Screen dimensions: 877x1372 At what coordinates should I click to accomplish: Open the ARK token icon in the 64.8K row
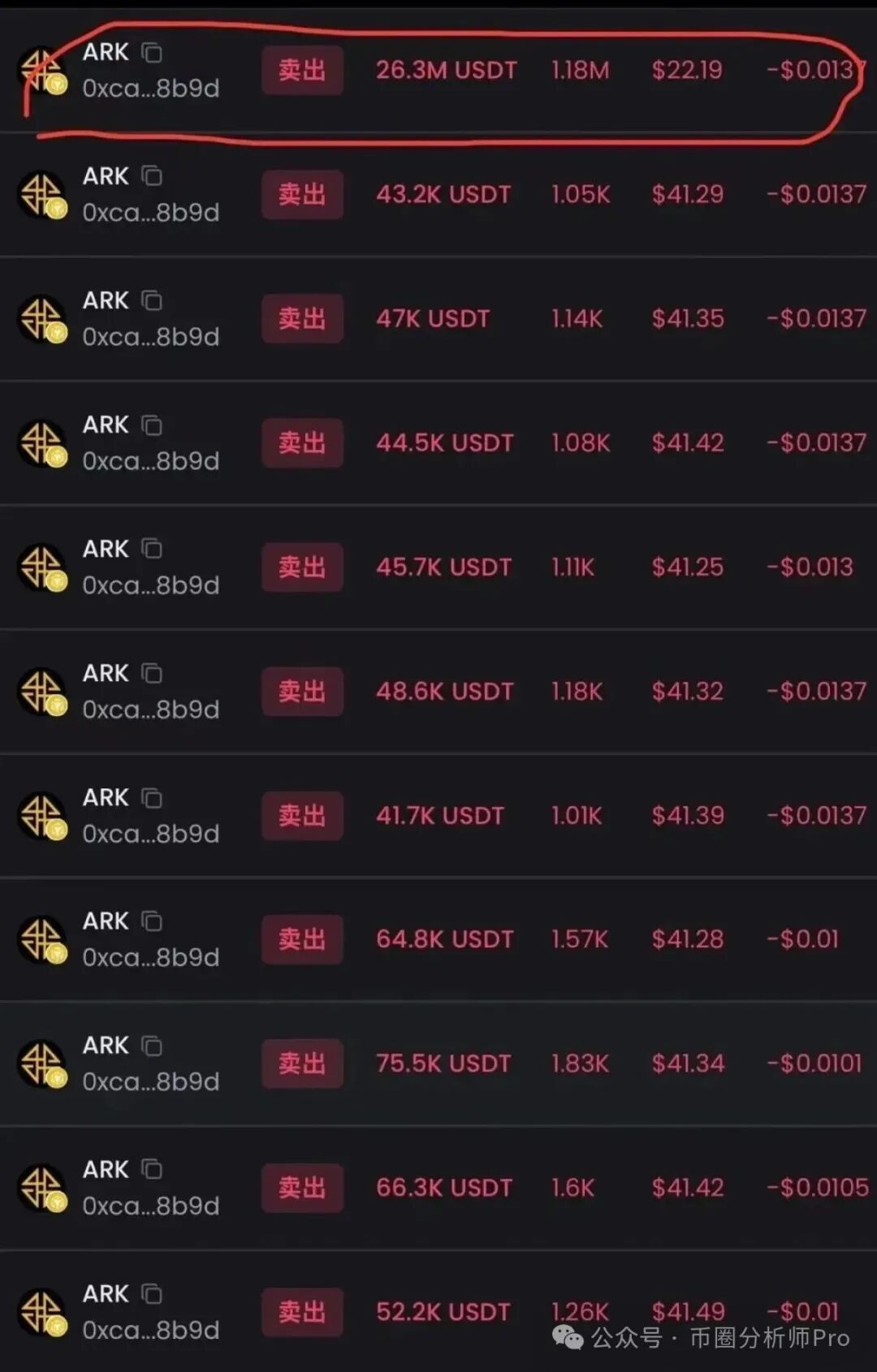pyautogui.click(x=42, y=939)
